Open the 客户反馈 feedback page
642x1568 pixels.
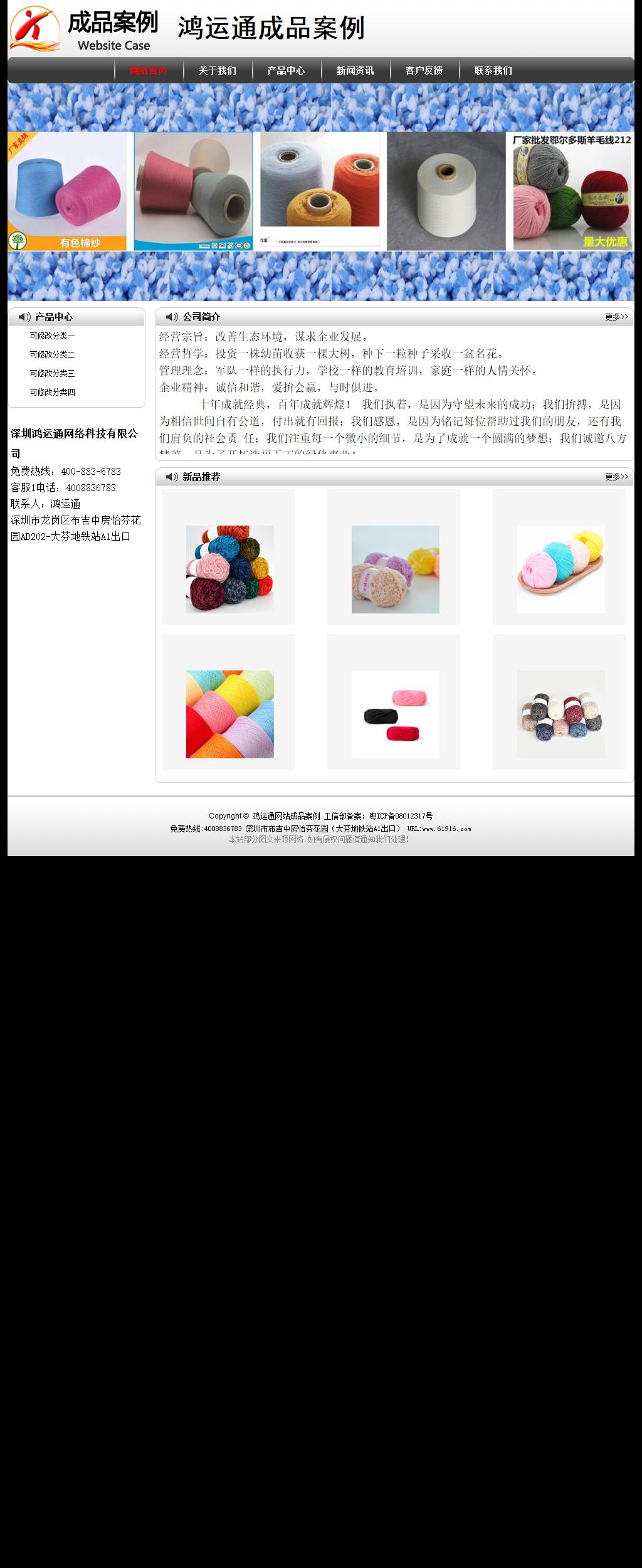point(424,71)
